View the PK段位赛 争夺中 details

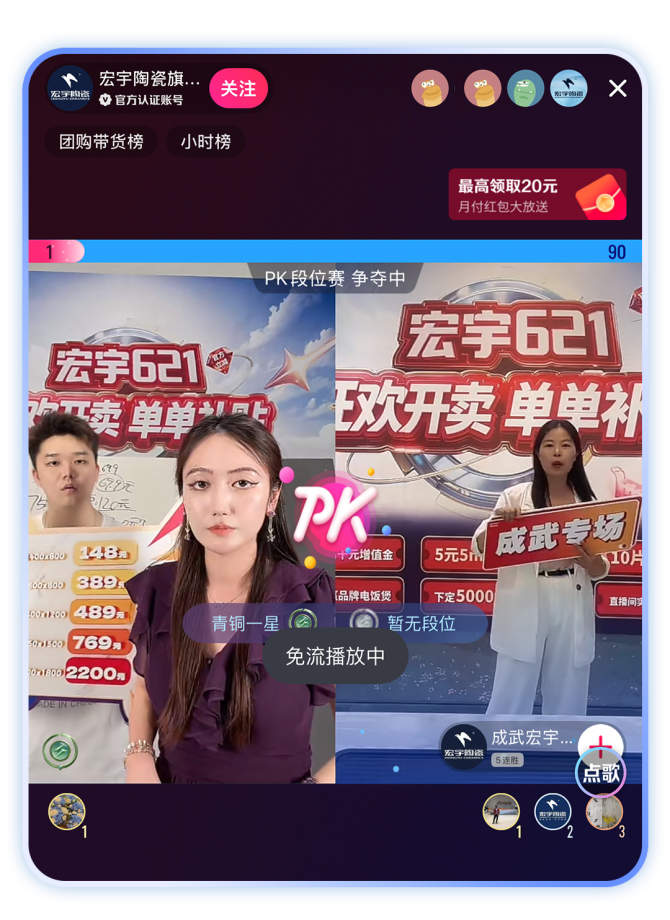point(335,279)
